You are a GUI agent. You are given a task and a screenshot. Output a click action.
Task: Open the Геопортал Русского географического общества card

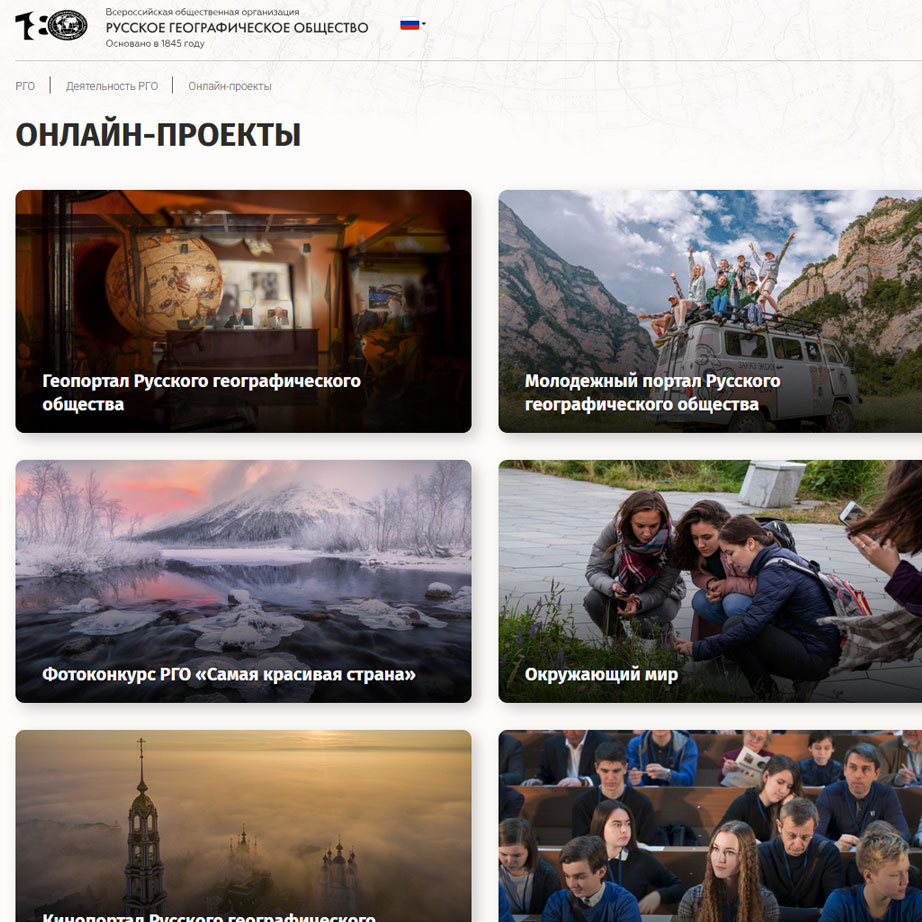[x=243, y=311]
